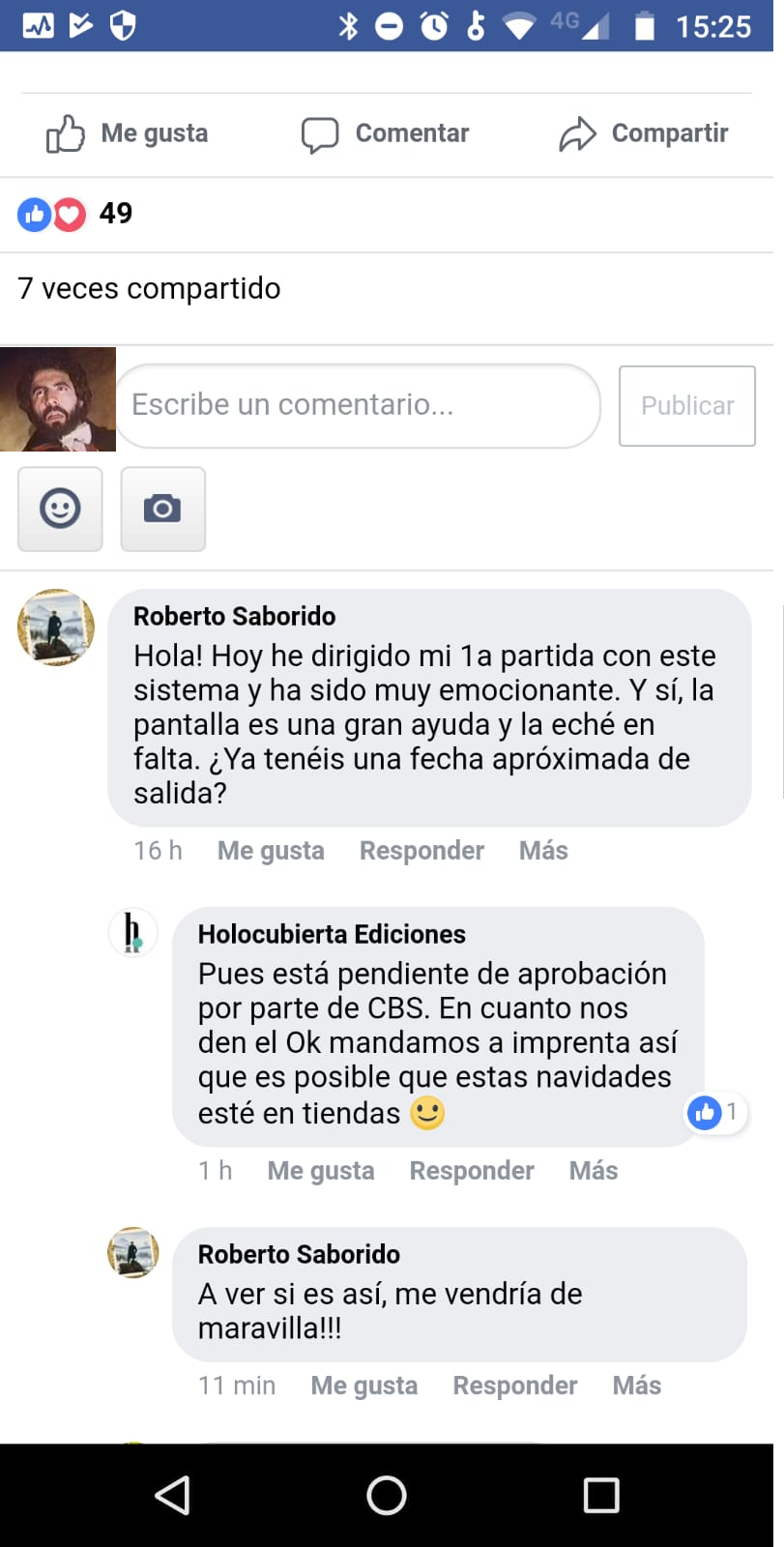The image size is (784, 1547).
Task: Open the reactions list showing 49
Action: (75, 214)
